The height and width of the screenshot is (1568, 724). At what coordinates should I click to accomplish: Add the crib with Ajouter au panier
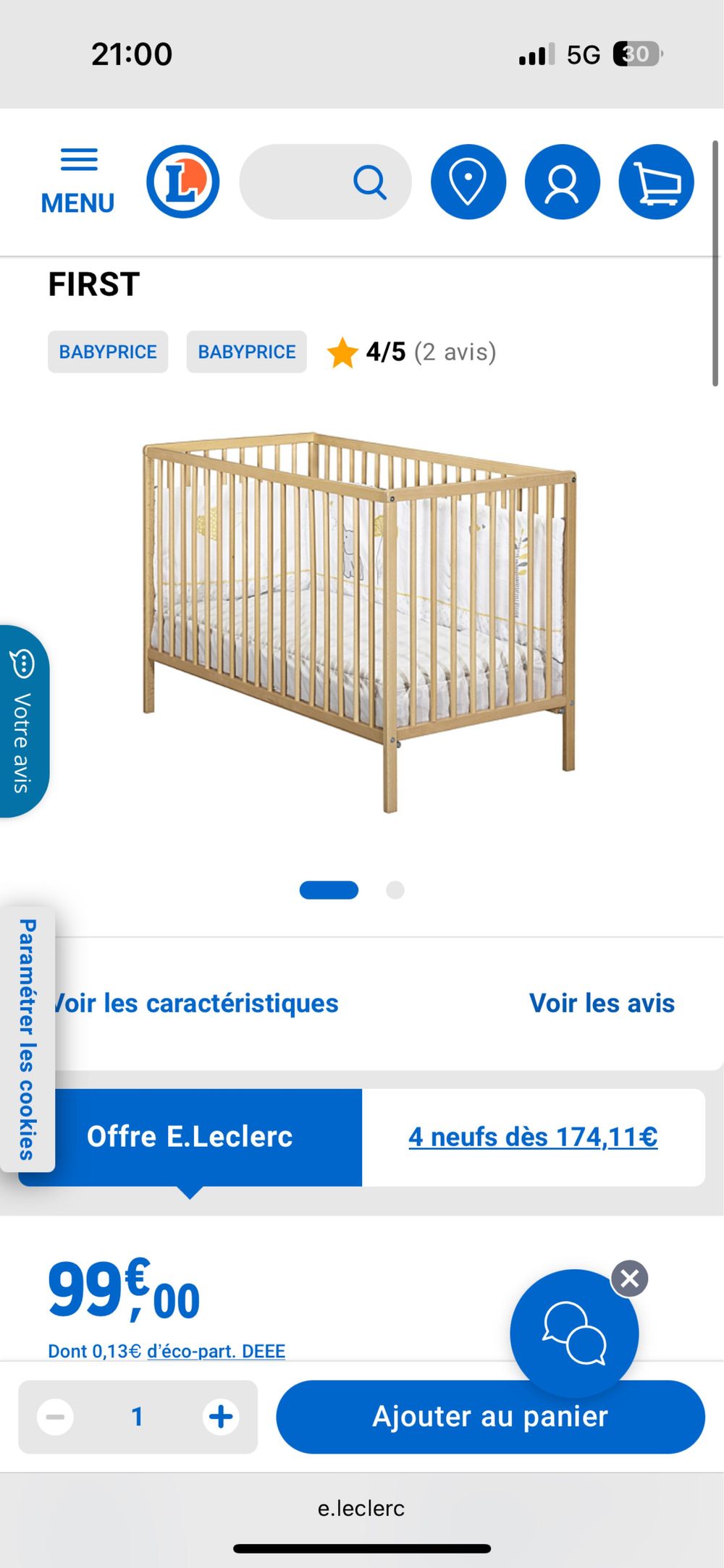tap(490, 1416)
